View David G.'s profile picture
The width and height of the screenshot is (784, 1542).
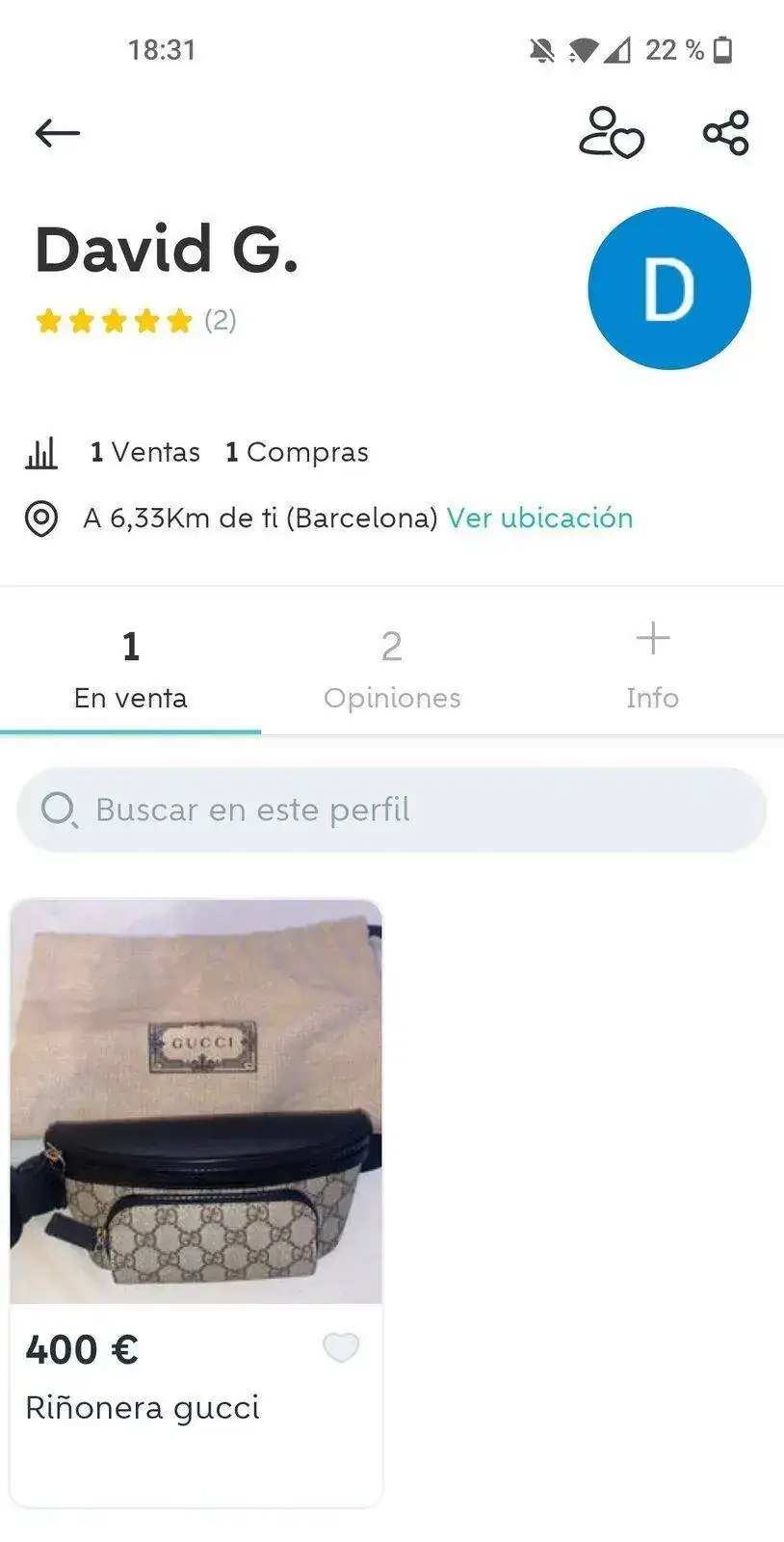[x=668, y=288]
